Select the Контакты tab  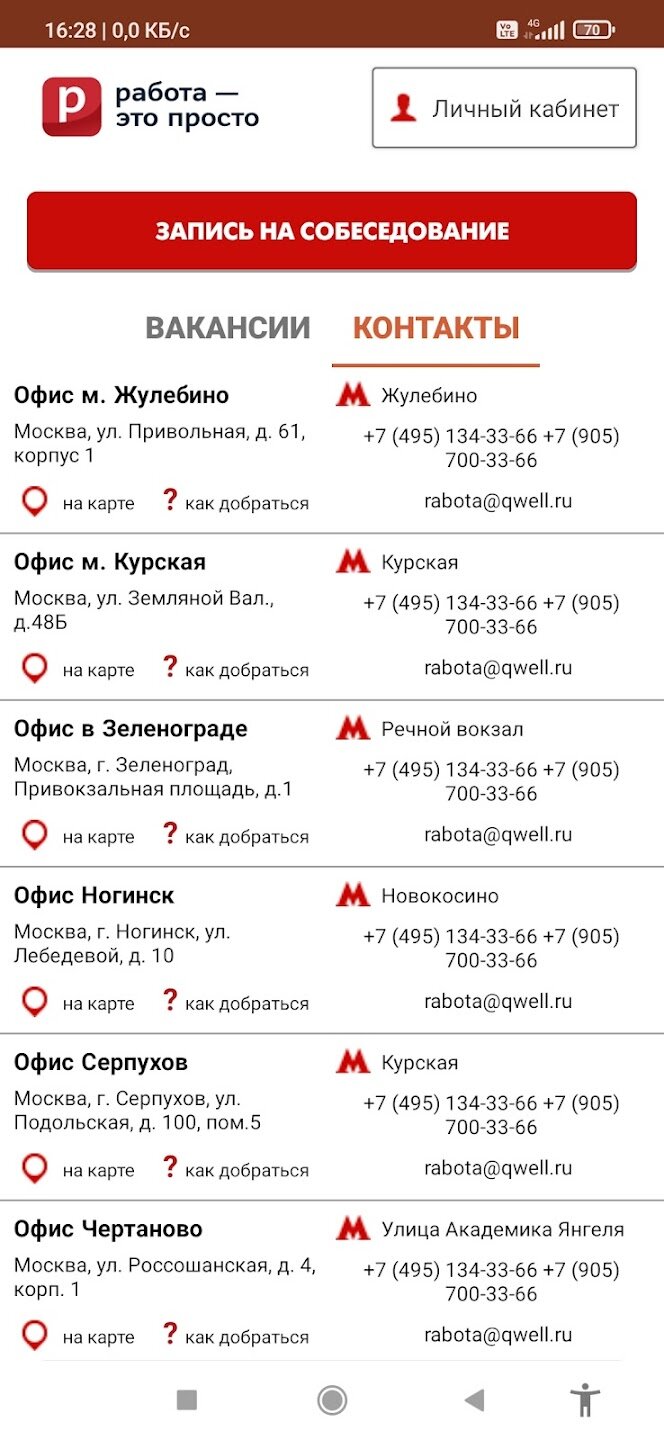[436, 328]
